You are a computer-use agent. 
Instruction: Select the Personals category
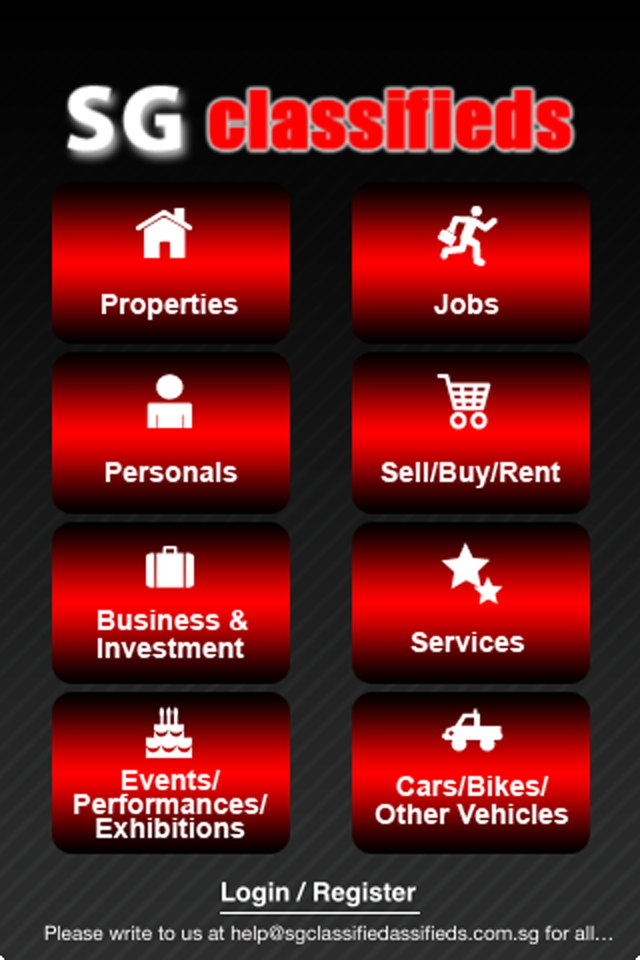point(170,433)
